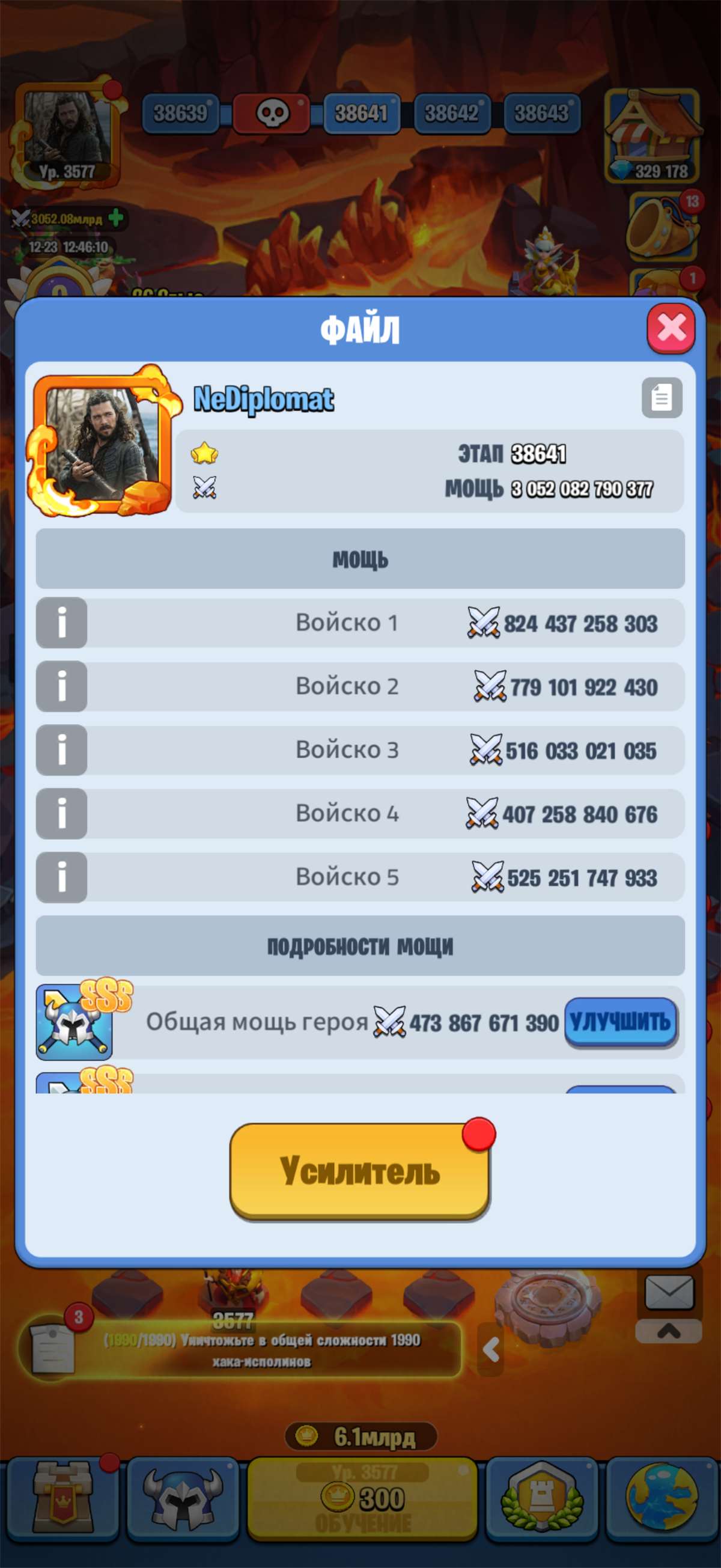Open the document icon next to NeDiplomat
The image size is (721, 1568).
[662, 398]
